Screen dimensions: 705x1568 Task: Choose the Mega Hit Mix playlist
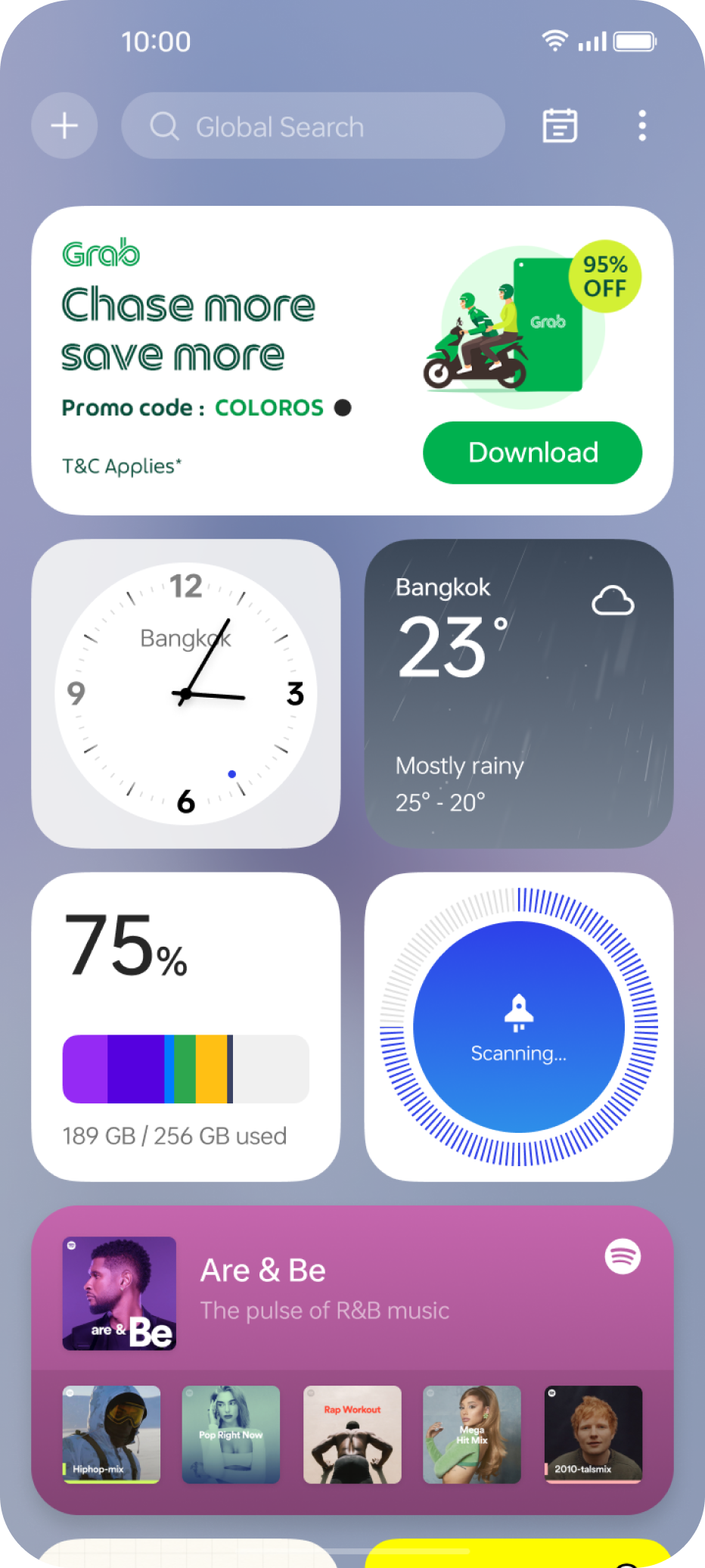coord(472,1434)
